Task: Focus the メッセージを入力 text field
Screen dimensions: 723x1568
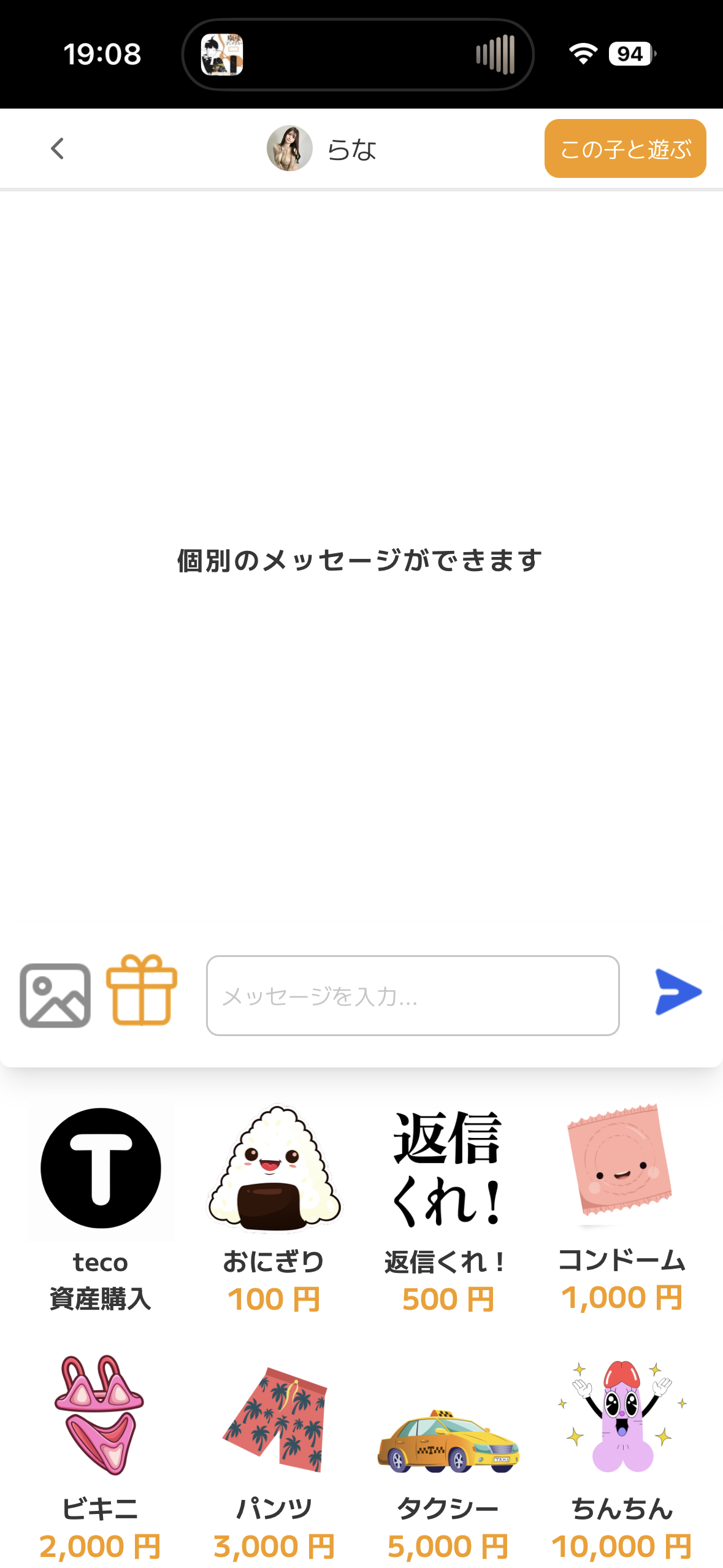Action: [413, 995]
